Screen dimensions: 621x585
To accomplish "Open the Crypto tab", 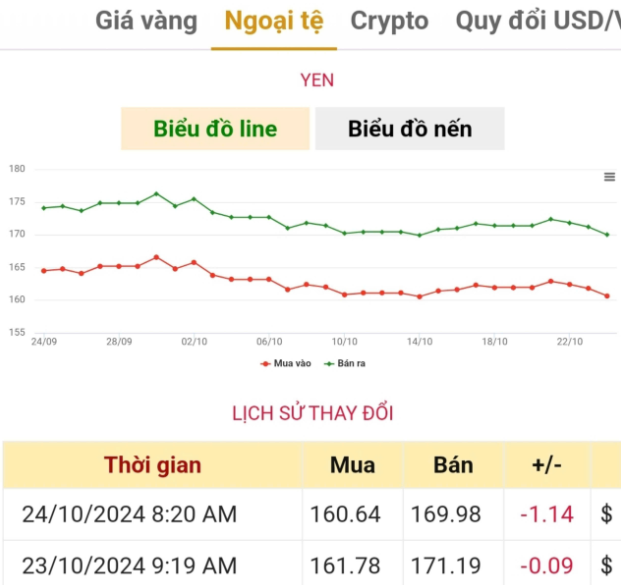I will (389, 21).
